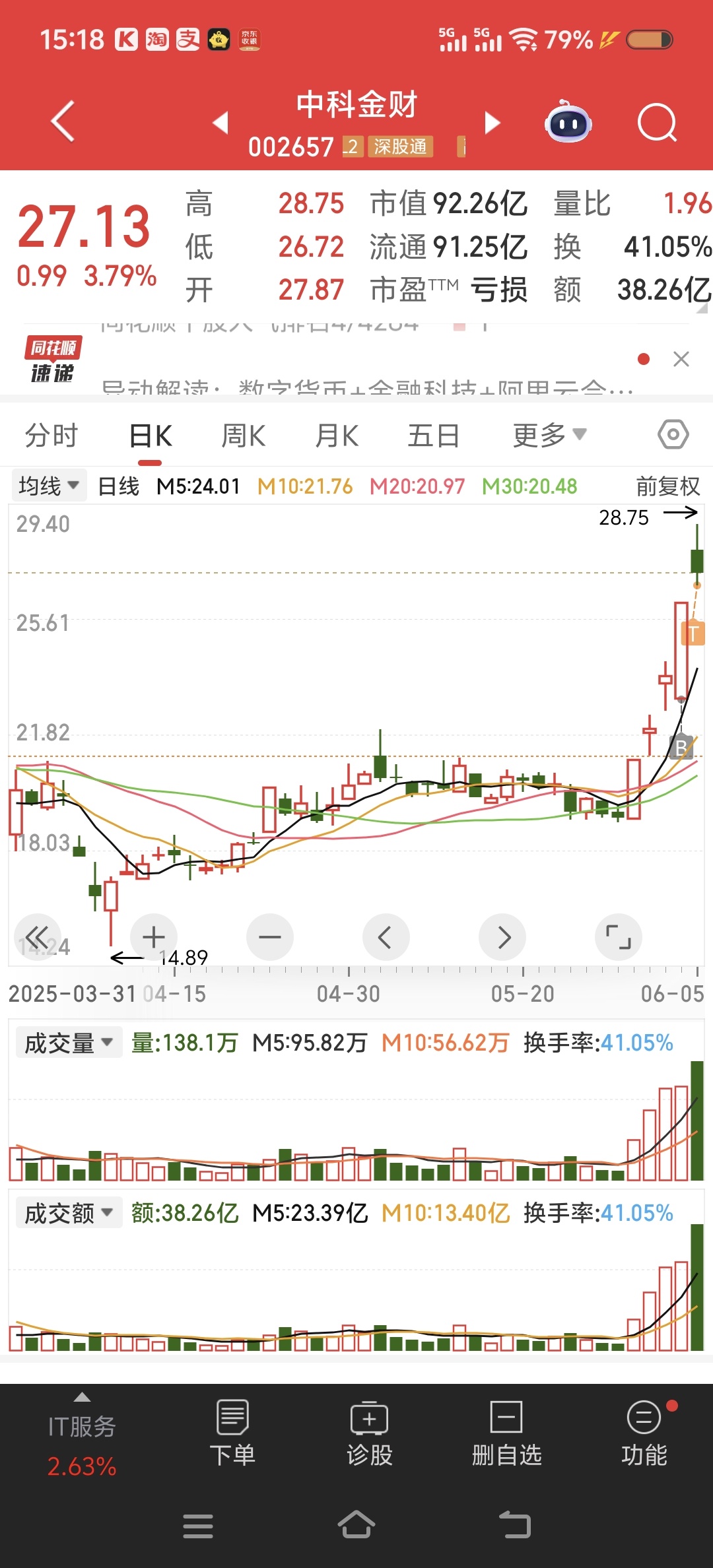Screen dimensions: 713x1568
Task: Expand the 更多 chart period dropdown
Action: (x=548, y=436)
